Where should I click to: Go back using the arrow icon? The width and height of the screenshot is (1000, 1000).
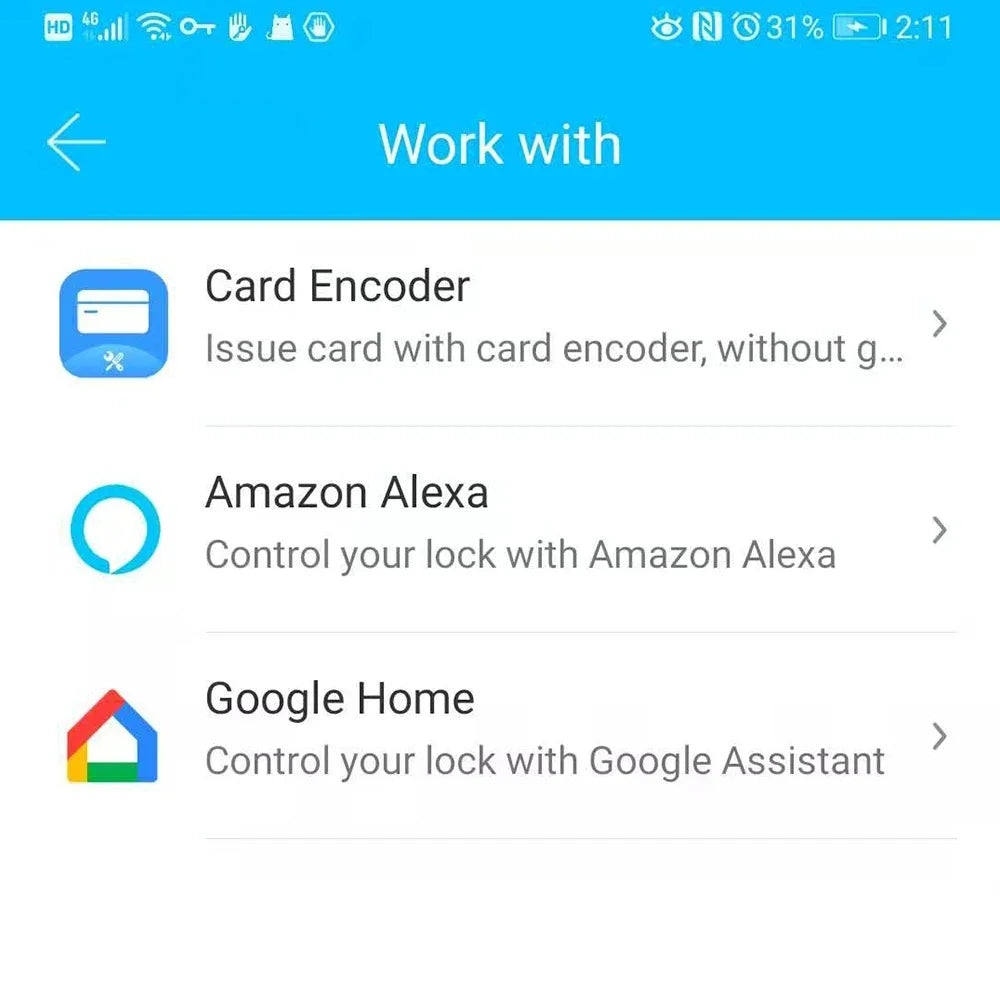click(x=76, y=143)
